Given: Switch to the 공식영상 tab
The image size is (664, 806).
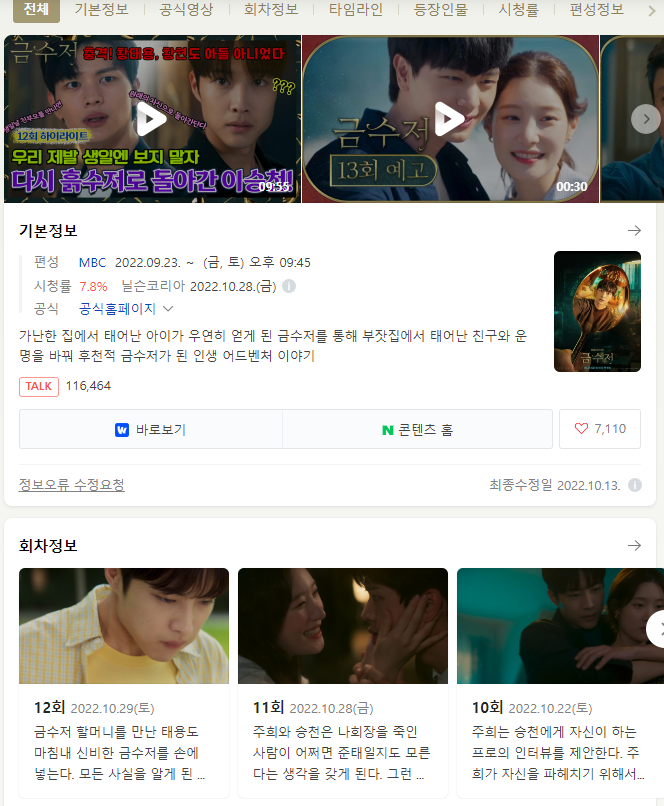Looking at the screenshot, I should pyautogui.click(x=186, y=10).
